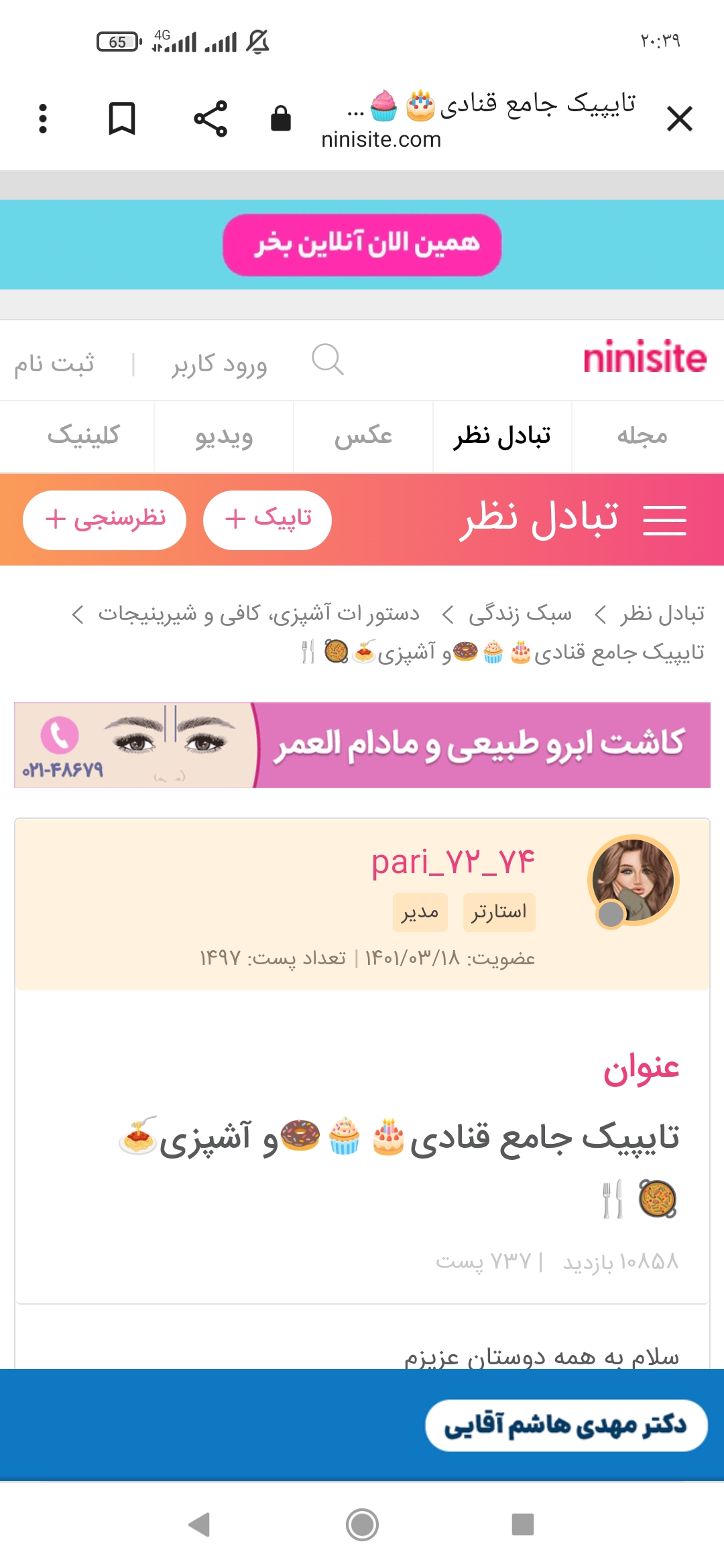Viewport: 724px width, 1568px height.
Task: Open the ویدیو tab
Action: pos(224,436)
